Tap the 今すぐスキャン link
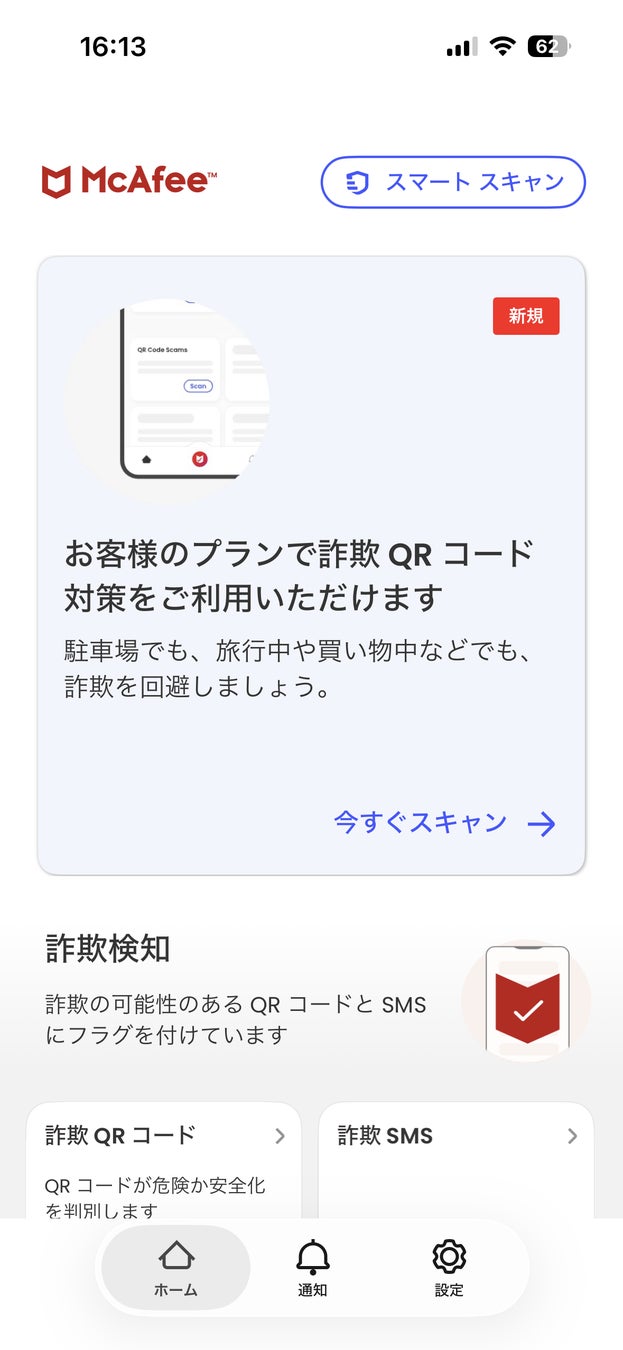 tap(444, 823)
